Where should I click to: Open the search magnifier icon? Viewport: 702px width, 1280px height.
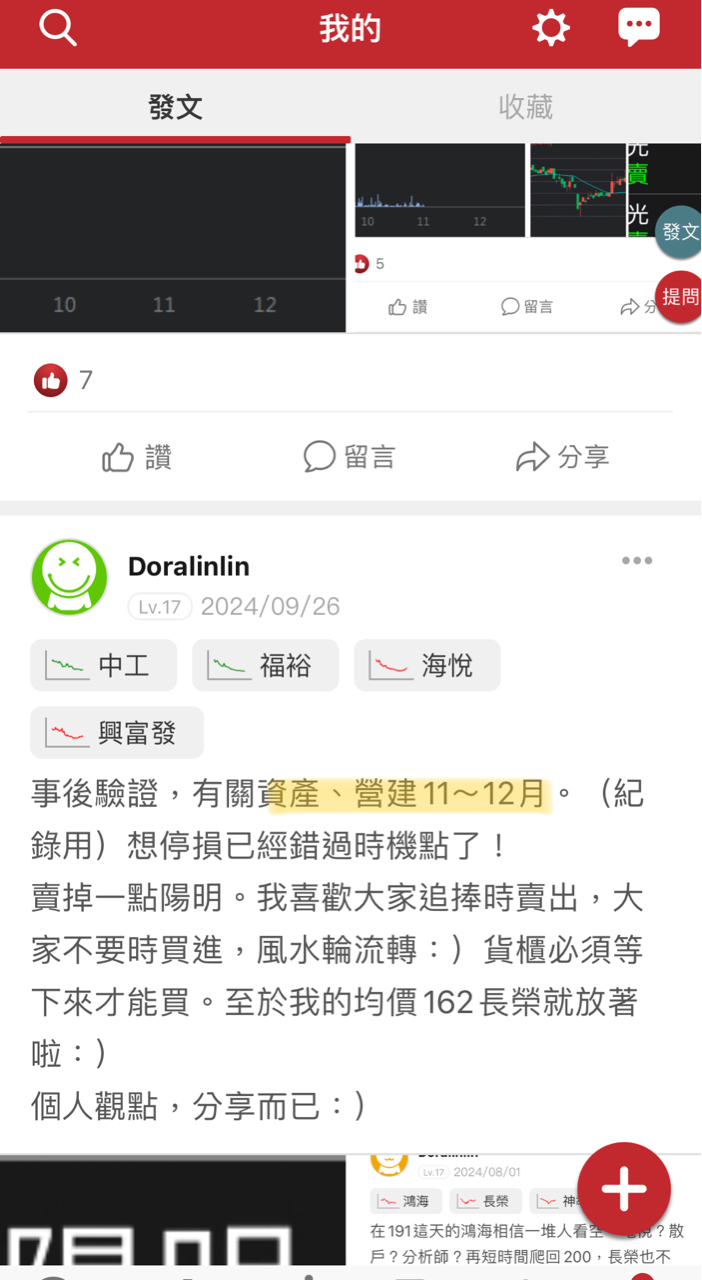coord(58,28)
